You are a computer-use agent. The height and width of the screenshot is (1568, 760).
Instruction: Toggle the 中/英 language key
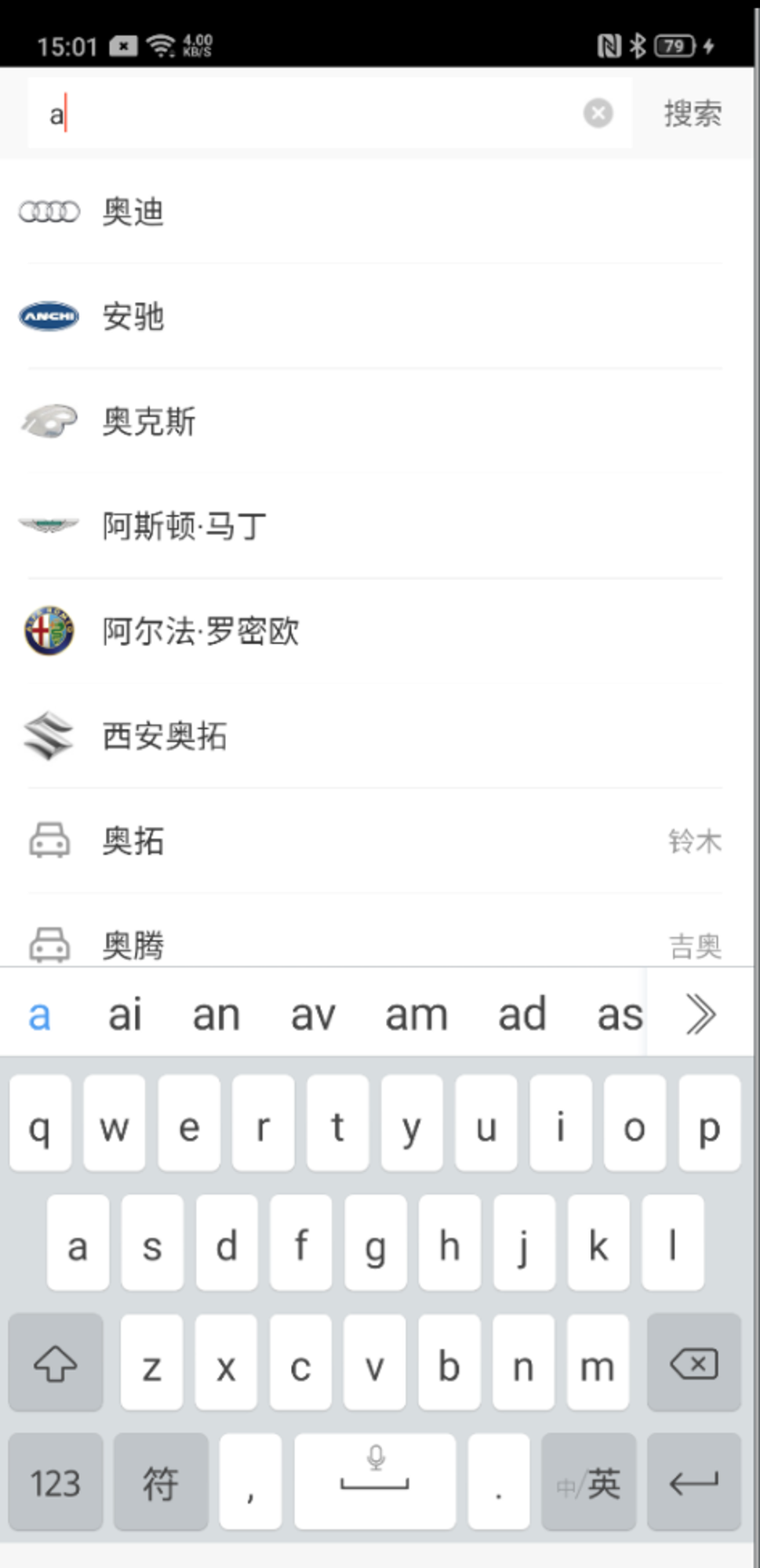tap(588, 1483)
